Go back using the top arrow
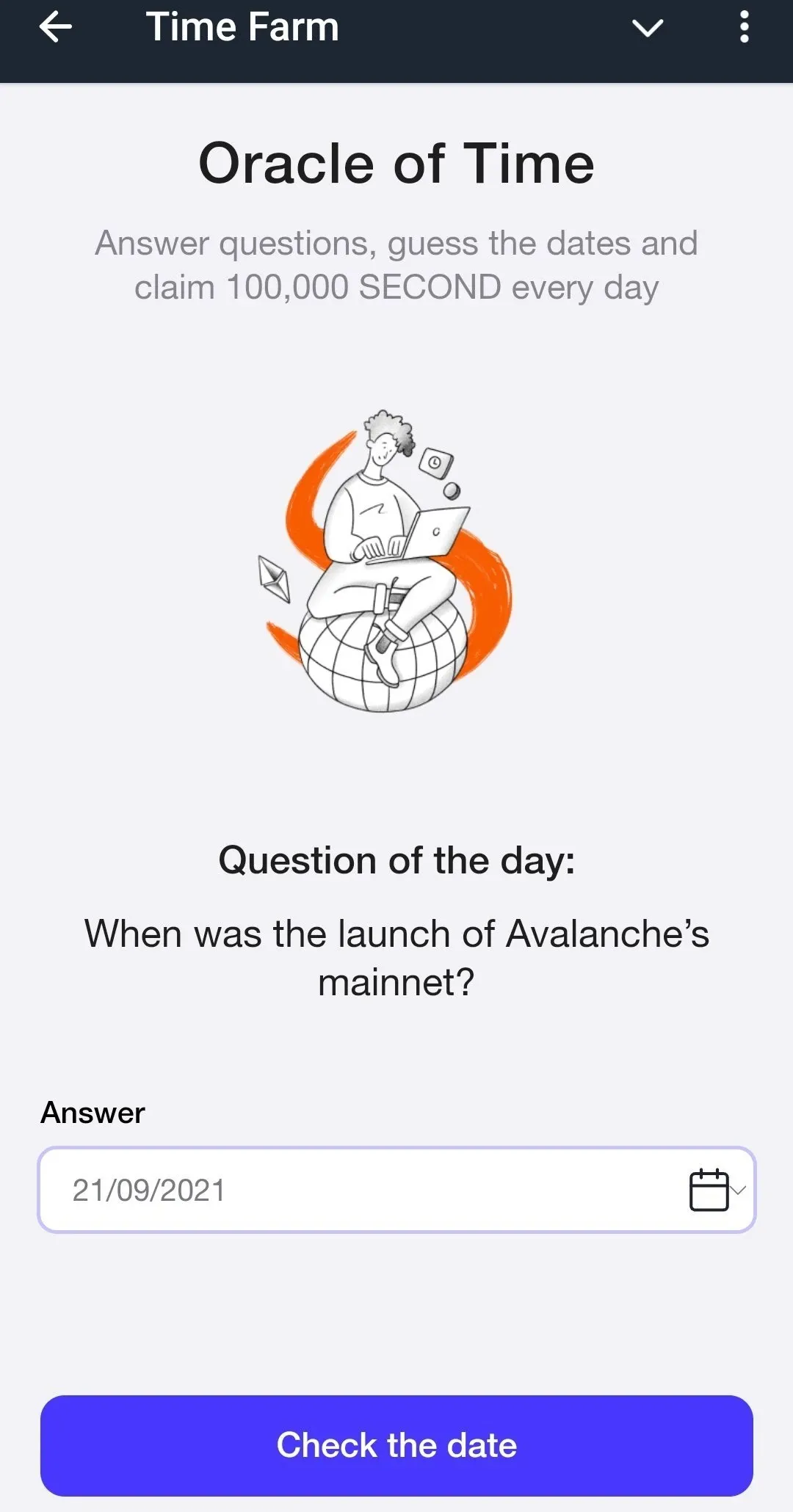793x1512 pixels. (x=56, y=28)
